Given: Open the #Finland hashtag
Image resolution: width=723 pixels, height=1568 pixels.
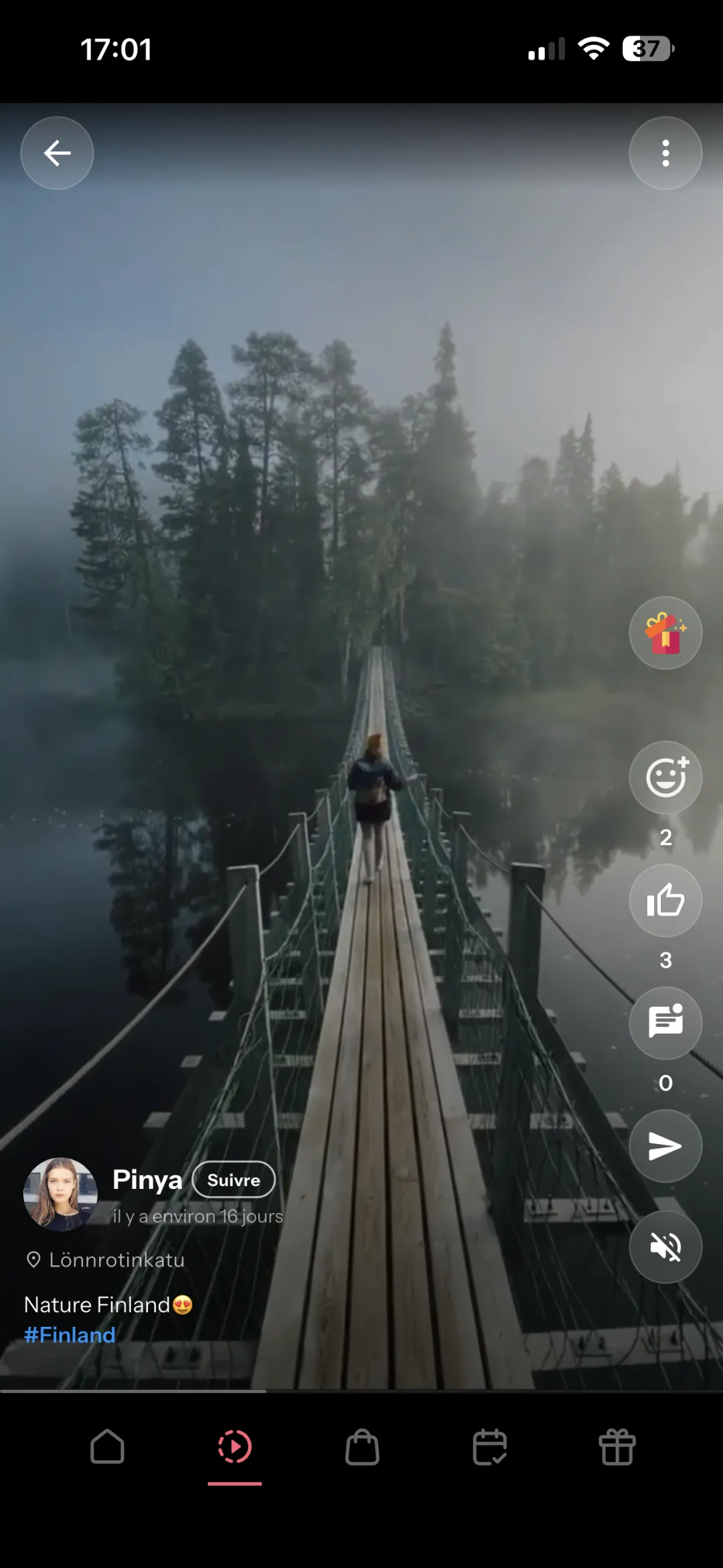Looking at the screenshot, I should [x=70, y=1335].
